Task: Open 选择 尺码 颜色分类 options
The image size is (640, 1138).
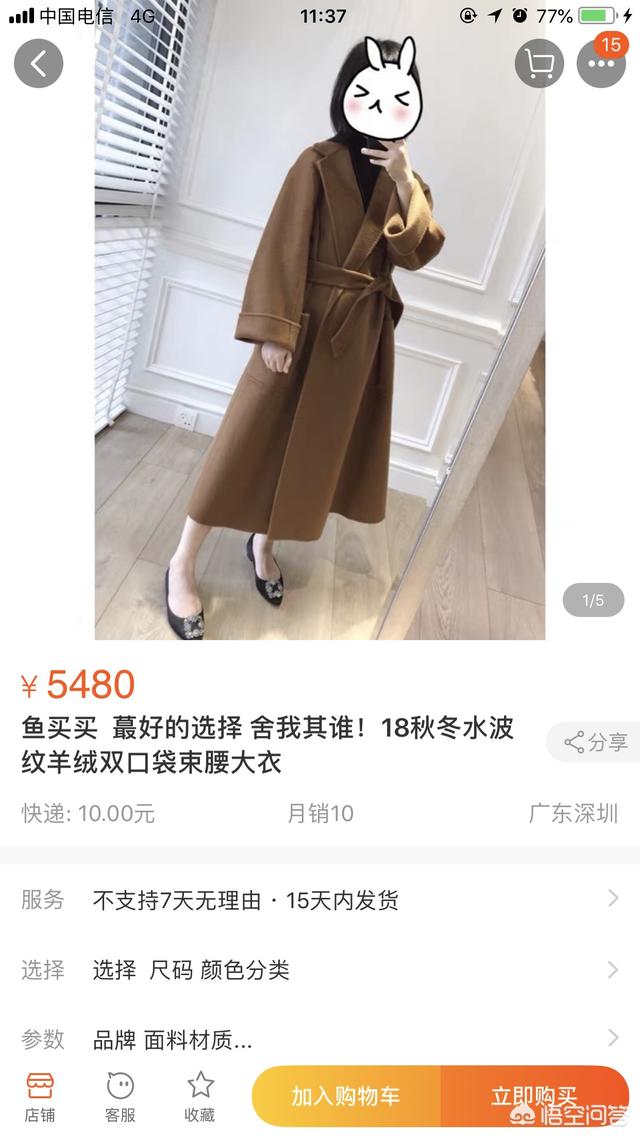Action: pos(320,970)
